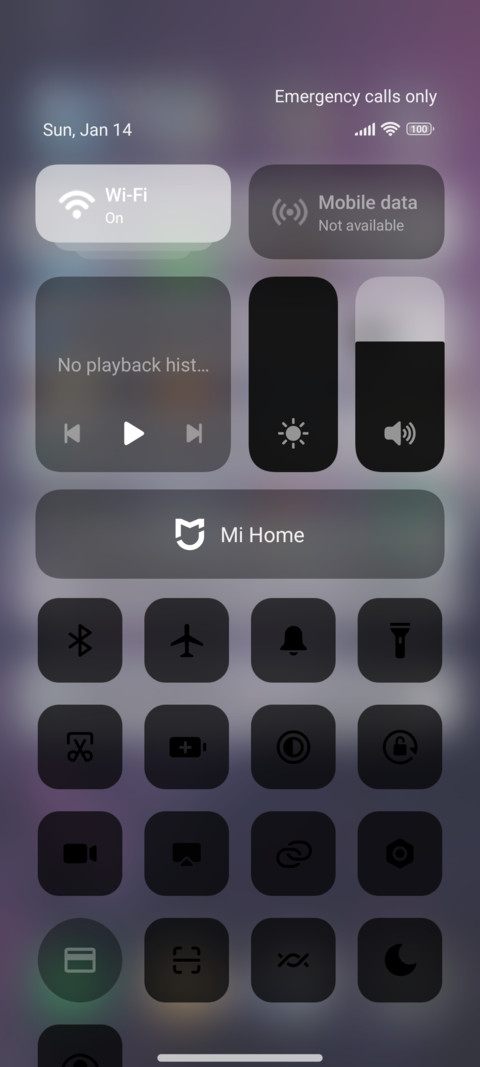Enable Do Not Disturb moon tile
Screen dimensions: 480x1067
[x=400, y=960]
